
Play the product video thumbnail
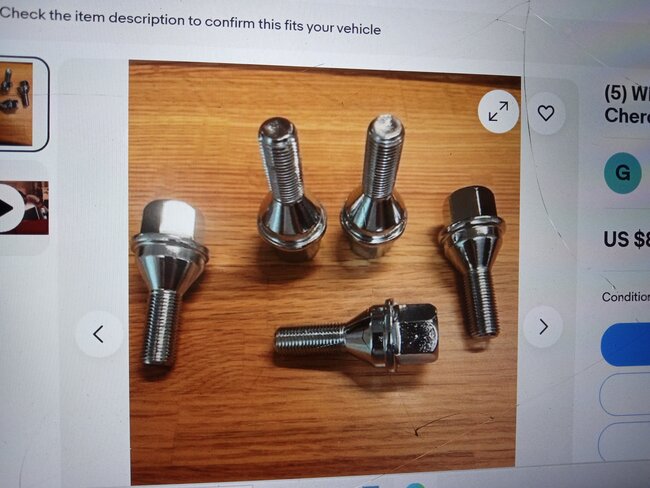[12, 208]
